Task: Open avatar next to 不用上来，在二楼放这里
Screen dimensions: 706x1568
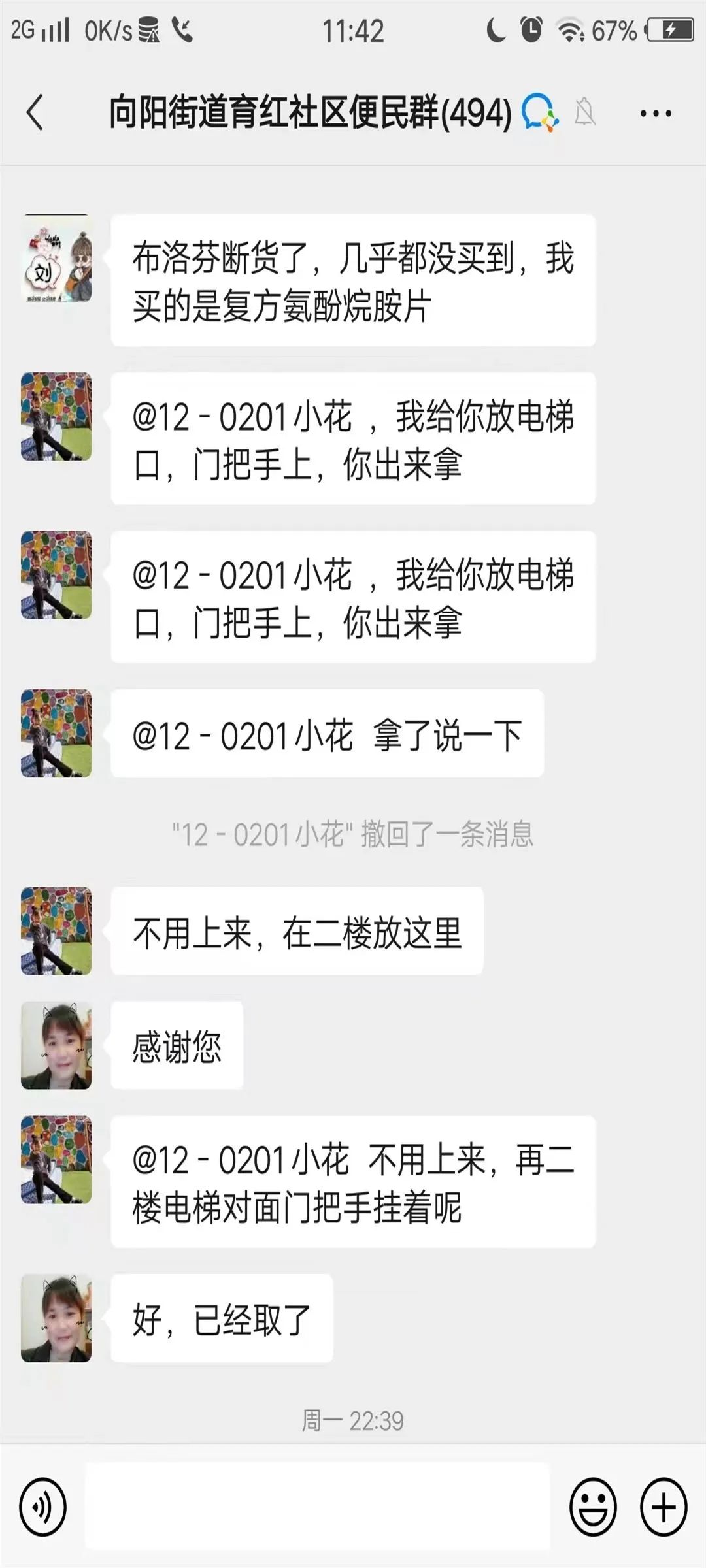Action: click(x=56, y=931)
